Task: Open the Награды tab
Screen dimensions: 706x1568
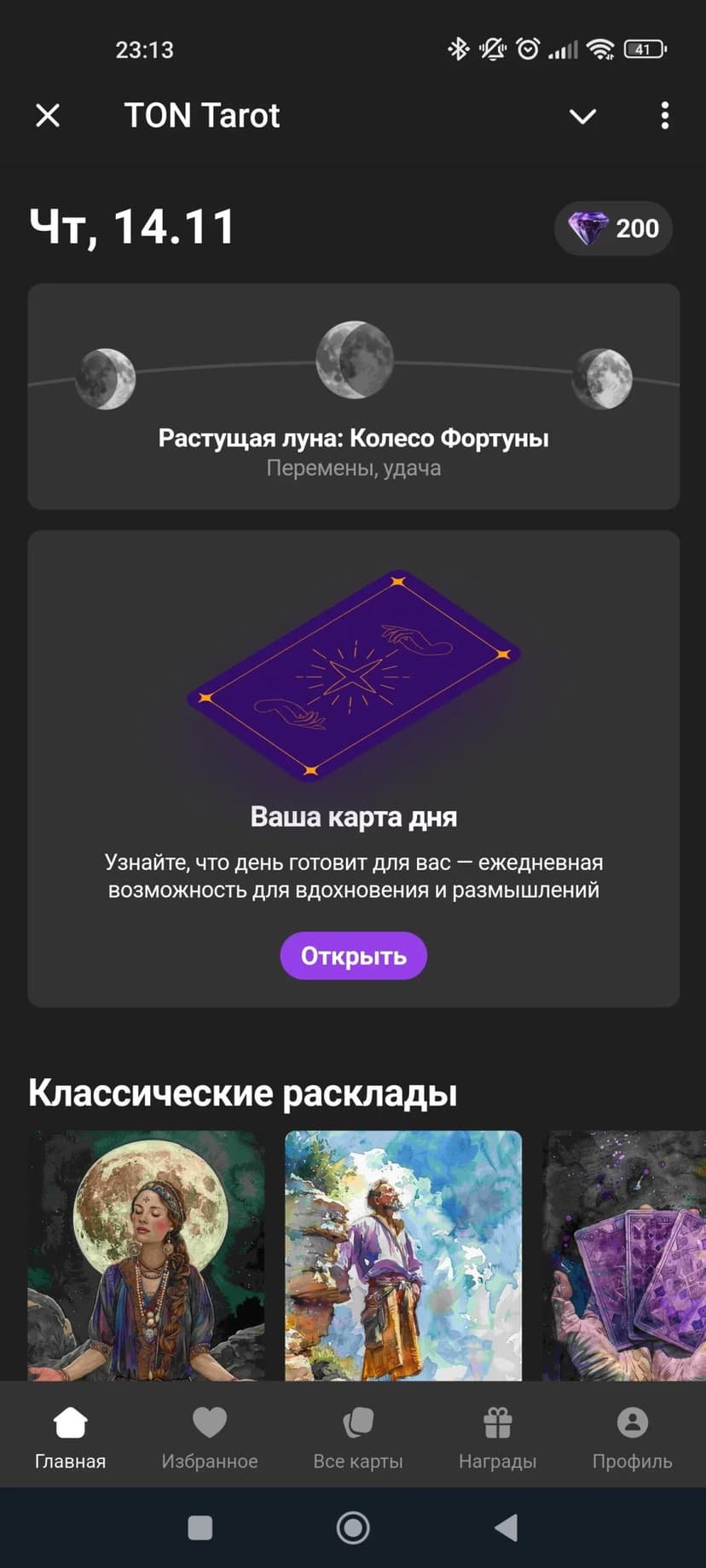Action: click(497, 1437)
